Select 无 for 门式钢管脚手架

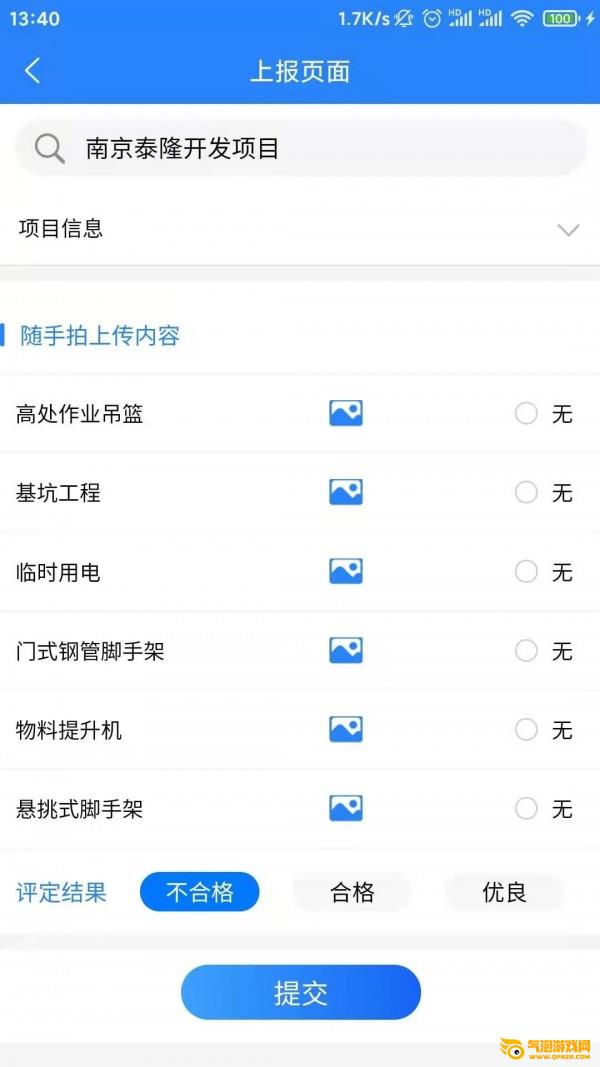pos(527,651)
